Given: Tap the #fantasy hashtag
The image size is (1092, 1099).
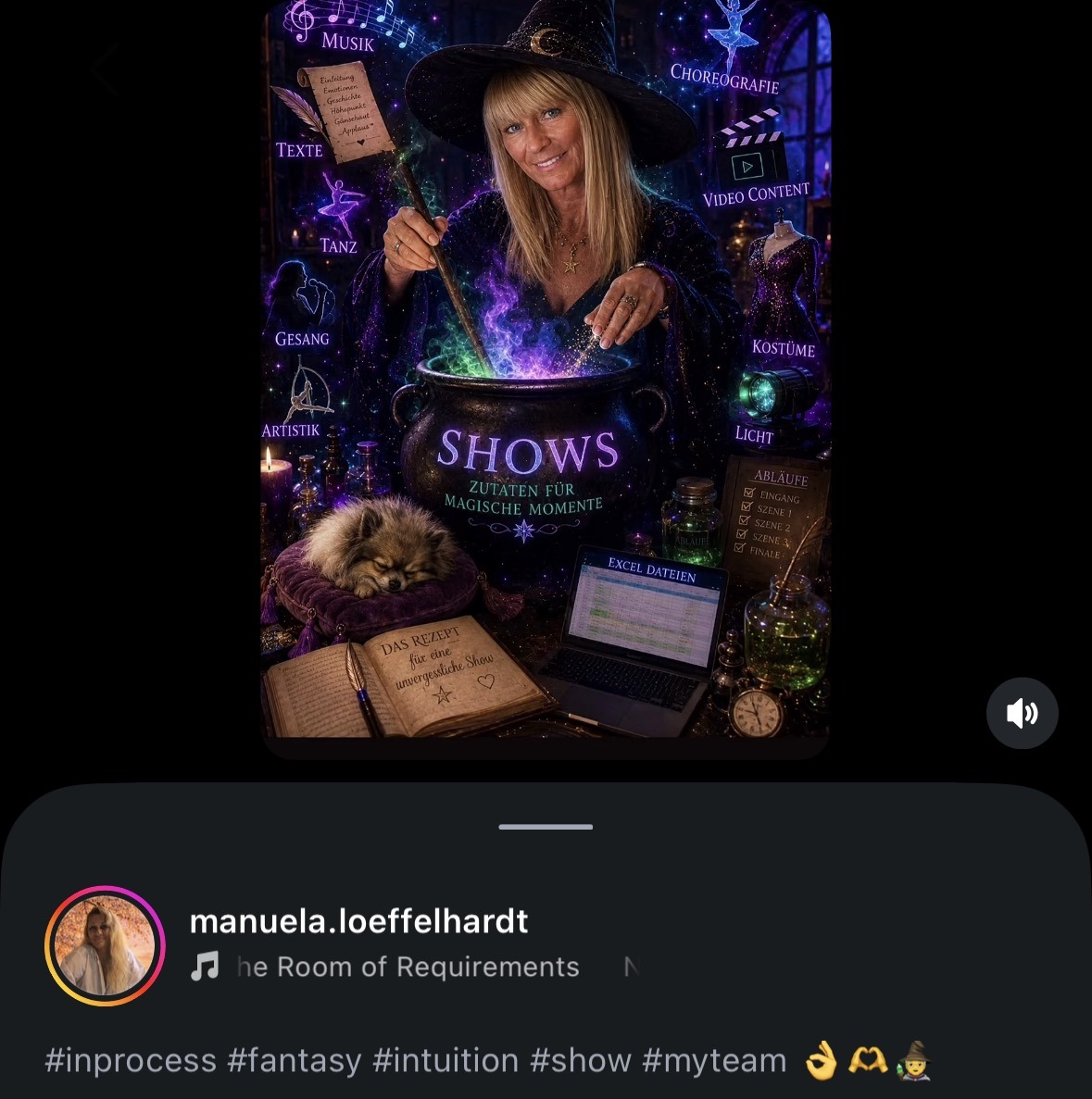Looking at the screenshot, I should [295, 1060].
